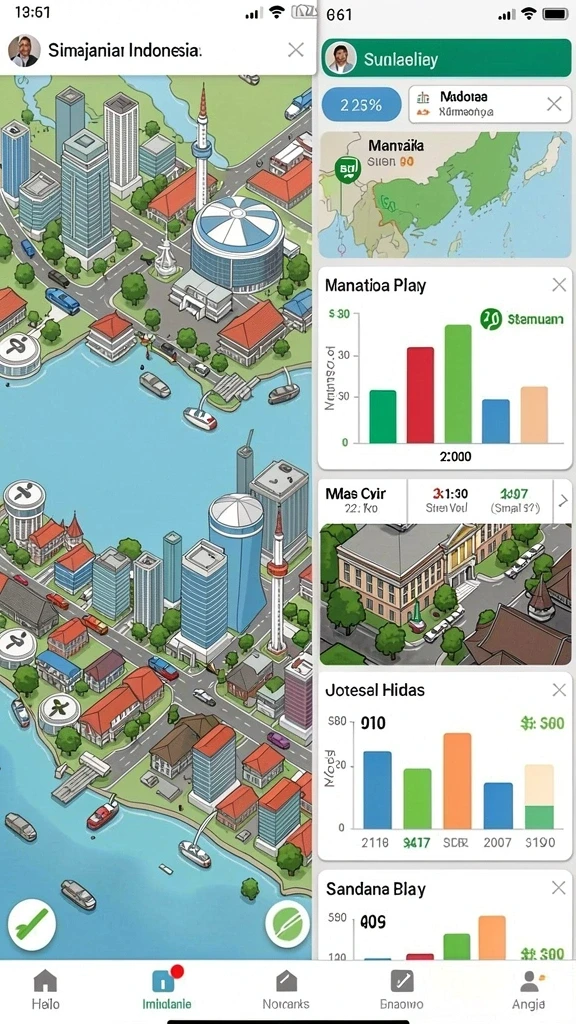Expand the Mas Cyir row with its chevron
The height and width of the screenshot is (1024, 576).
tap(562, 500)
